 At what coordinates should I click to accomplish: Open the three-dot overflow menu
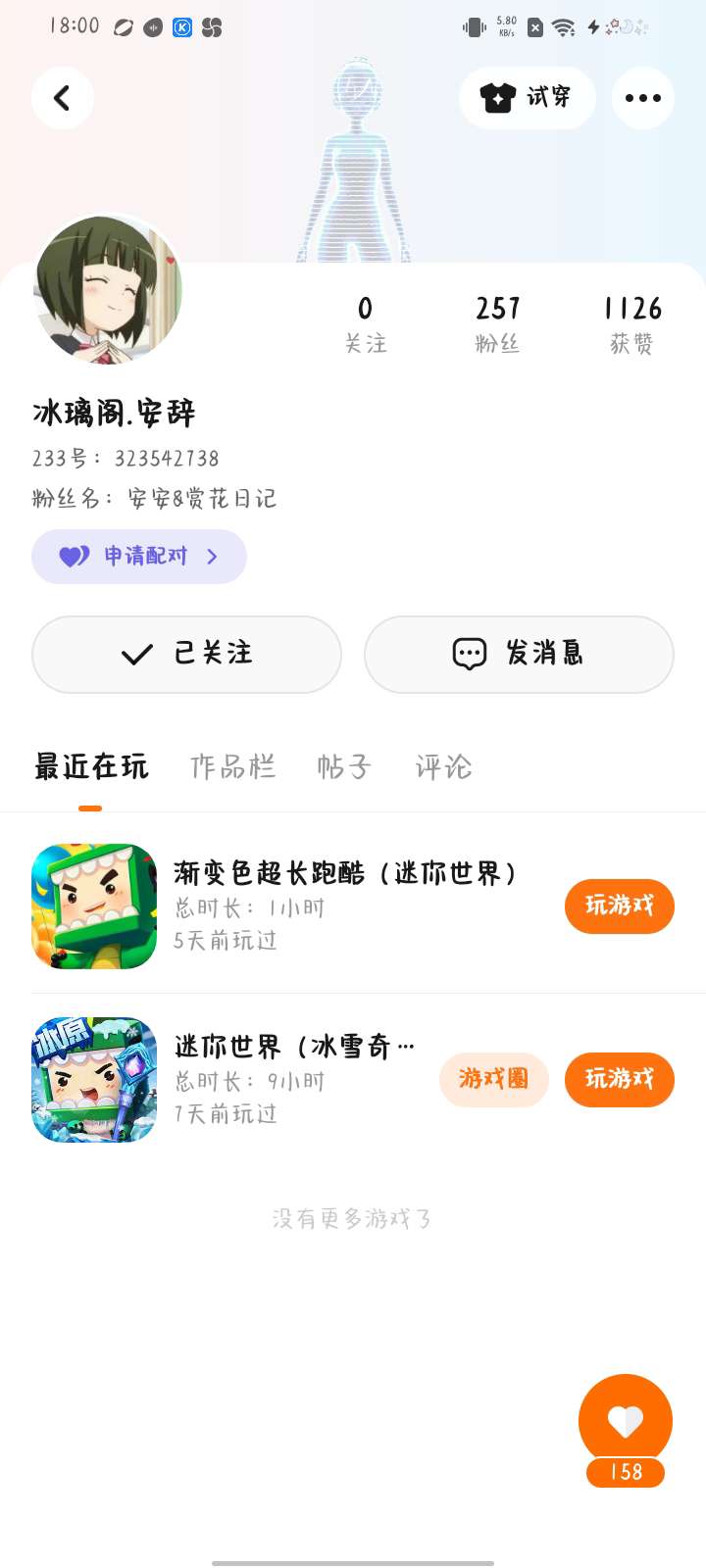(x=642, y=98)
